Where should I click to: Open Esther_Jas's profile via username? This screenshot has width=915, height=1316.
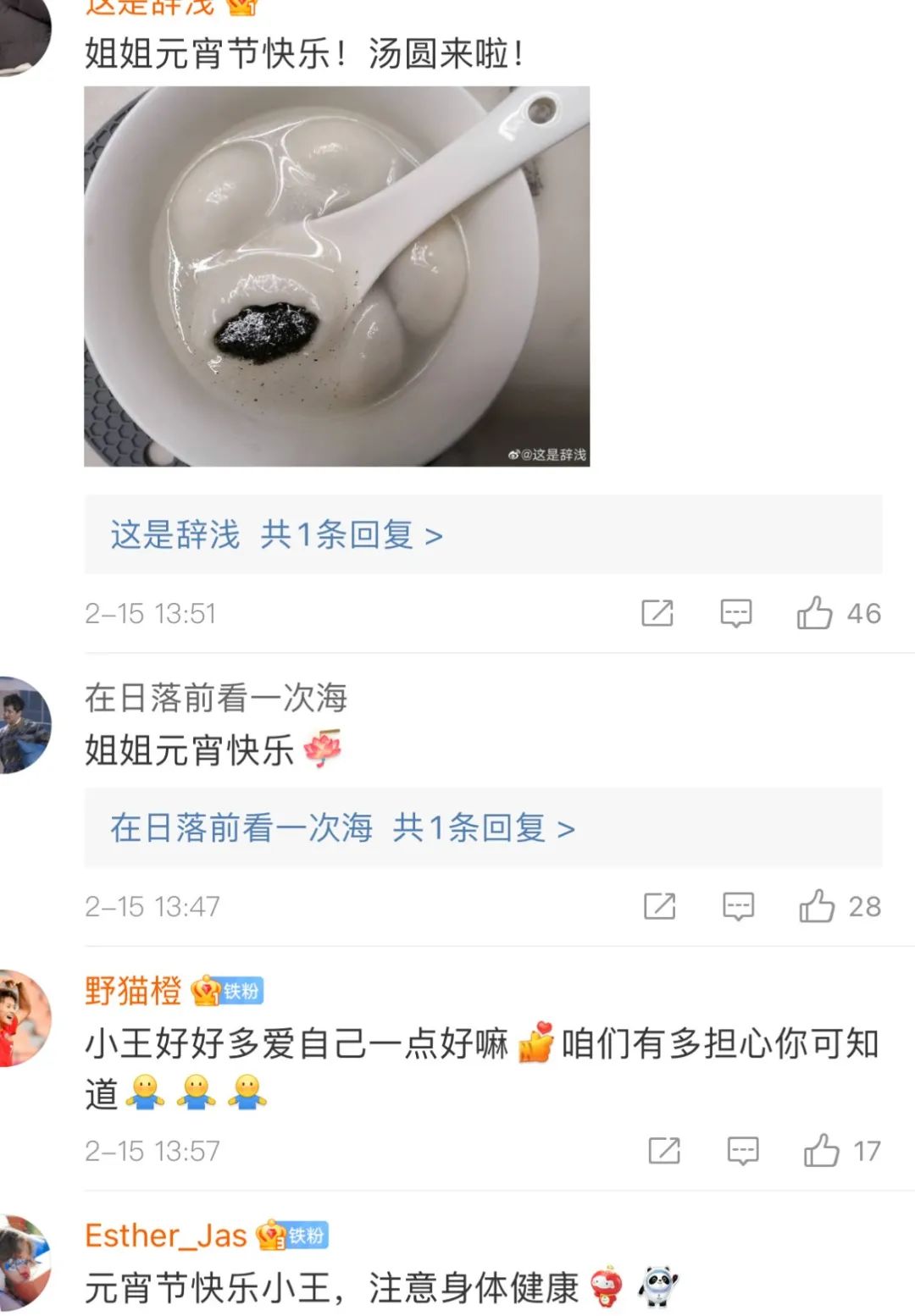coord(166,1236)
